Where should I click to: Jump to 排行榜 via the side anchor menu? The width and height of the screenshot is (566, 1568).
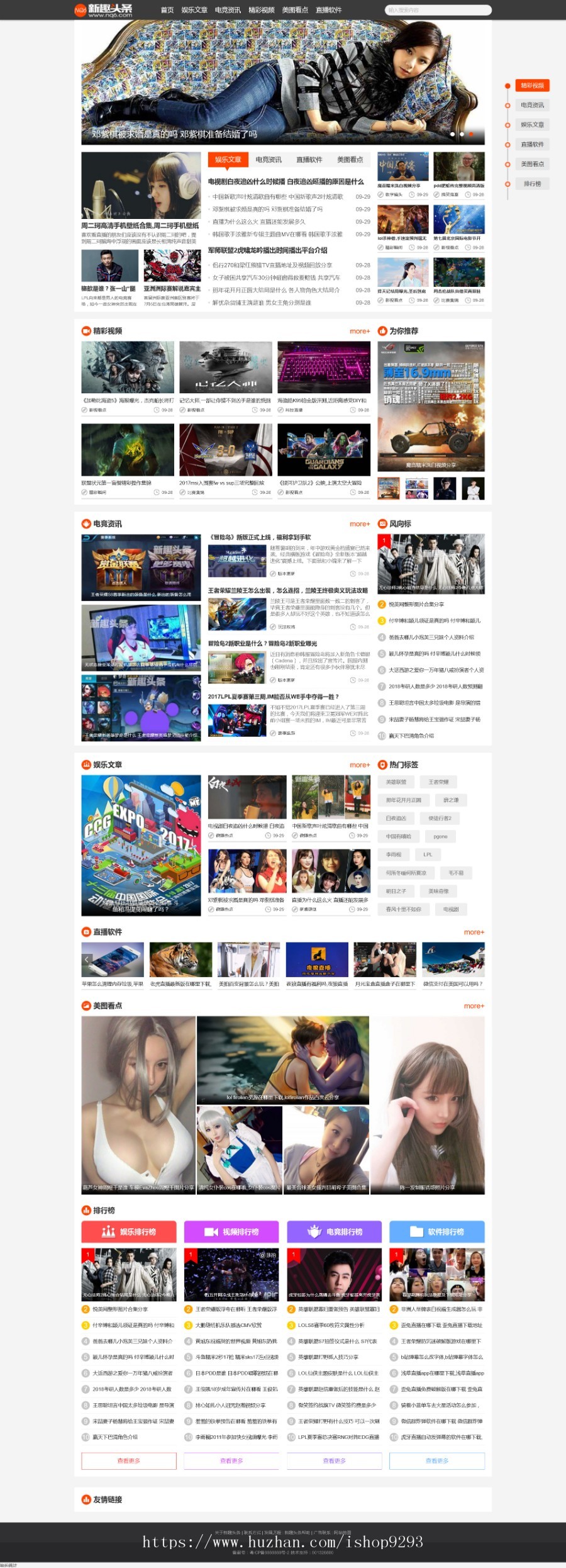(532, 184)
